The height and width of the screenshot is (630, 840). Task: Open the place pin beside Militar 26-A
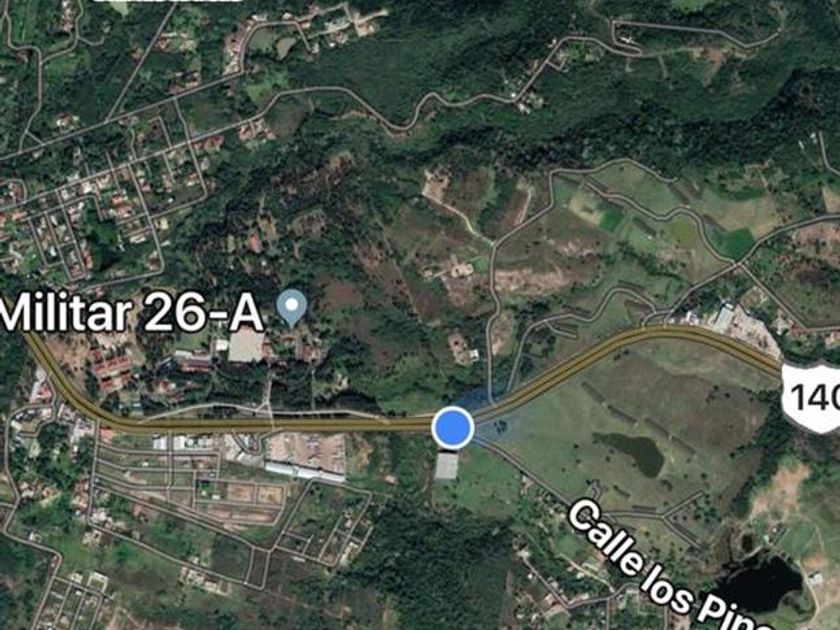(x=291, y=305)
